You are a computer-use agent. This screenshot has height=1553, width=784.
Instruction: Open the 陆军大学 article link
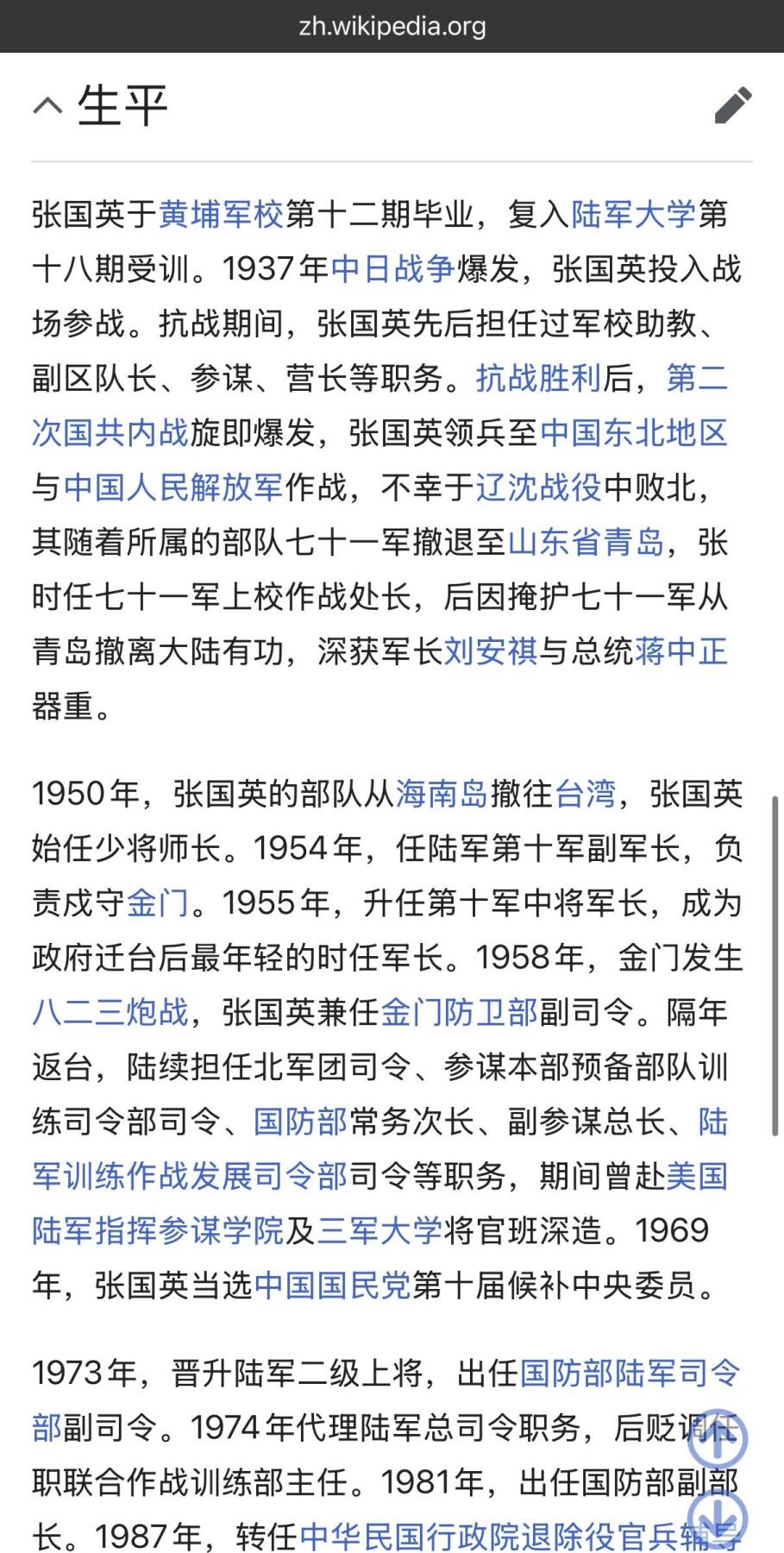pyautogui.click(x=635, y=215)
